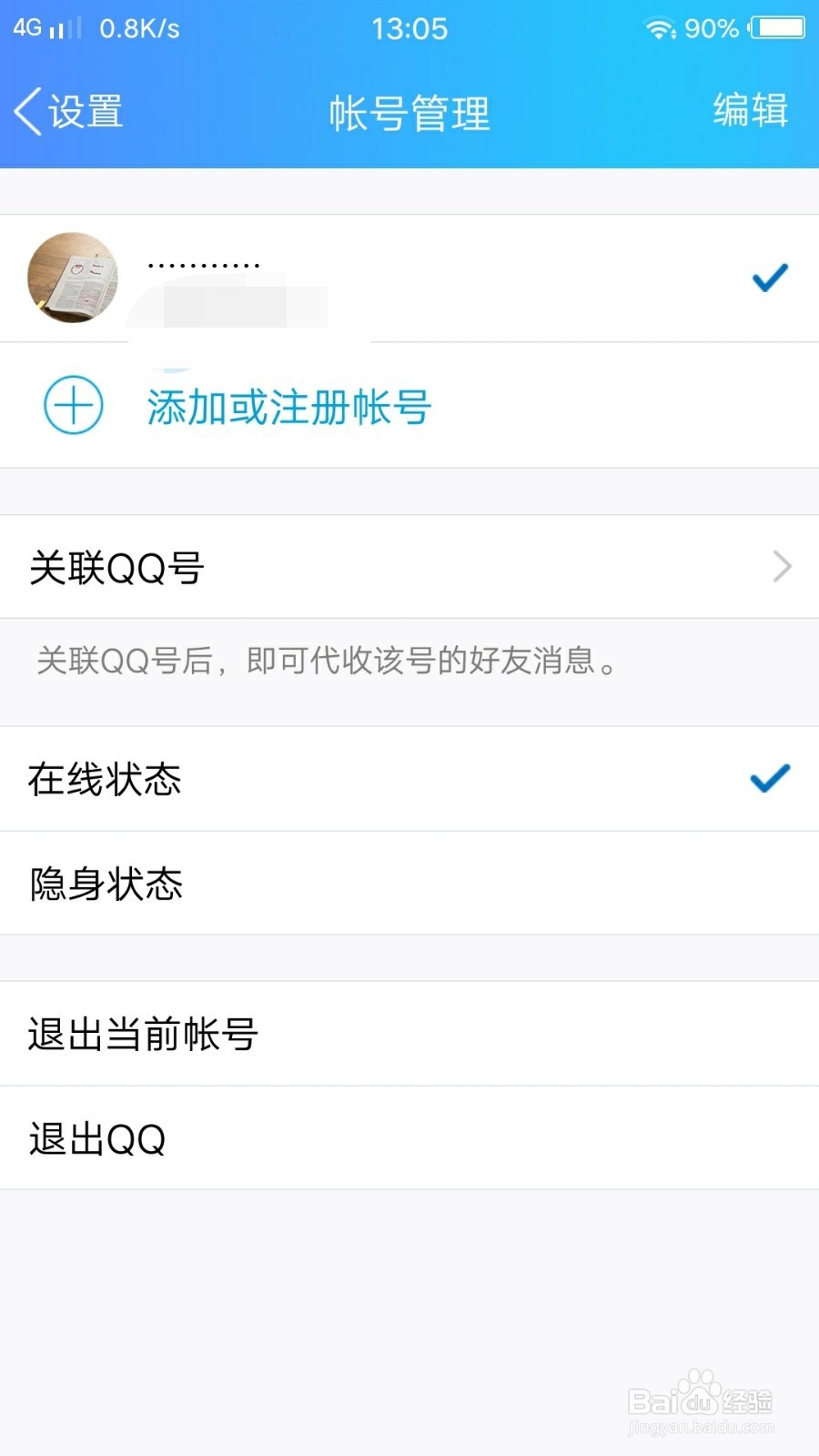Image resolution: width=819 pixels, height=1456 pixels.
Task: Tap the blue checkmark beside current account
Action: pos(769,278)
